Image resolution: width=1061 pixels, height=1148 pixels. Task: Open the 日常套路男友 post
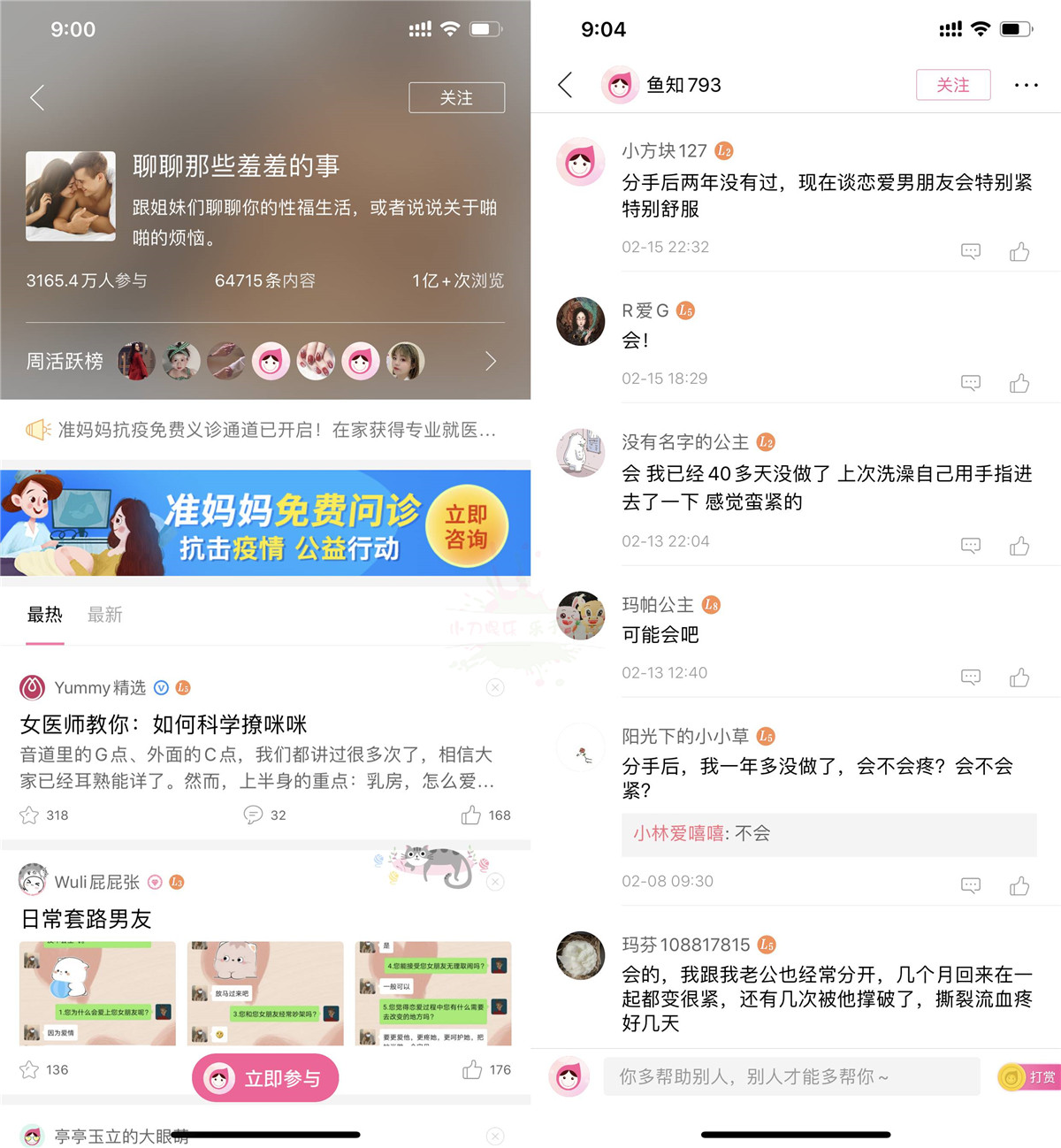[87, 919]
